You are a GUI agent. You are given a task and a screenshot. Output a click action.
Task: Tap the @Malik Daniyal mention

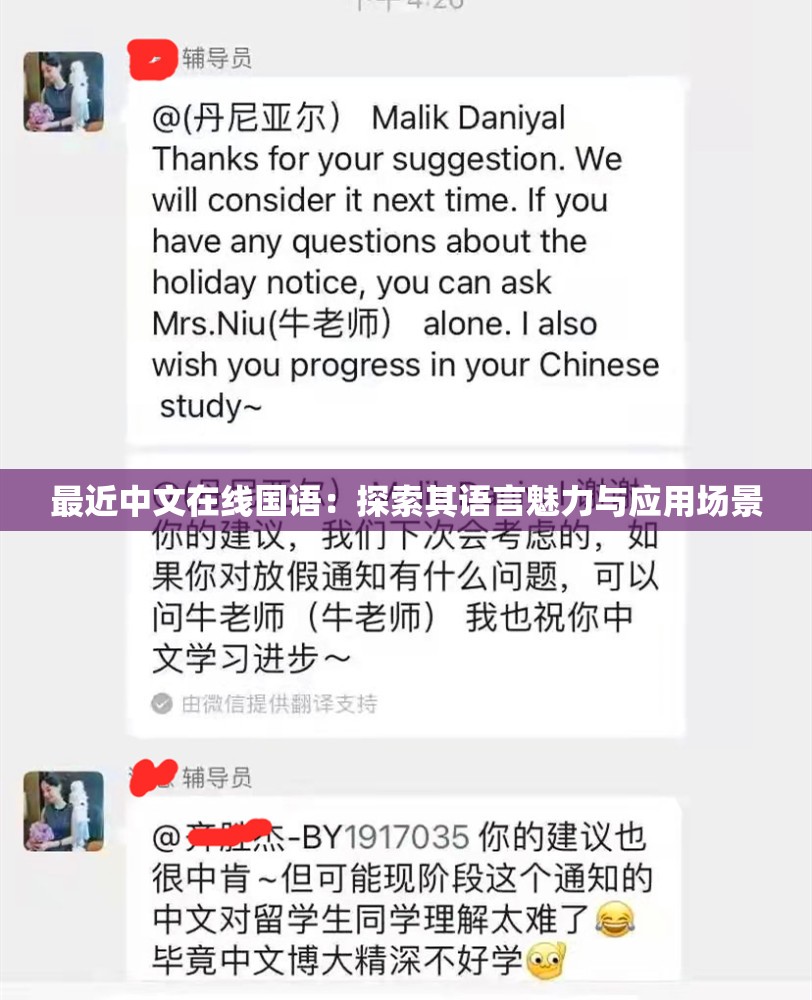coord(465,117)
